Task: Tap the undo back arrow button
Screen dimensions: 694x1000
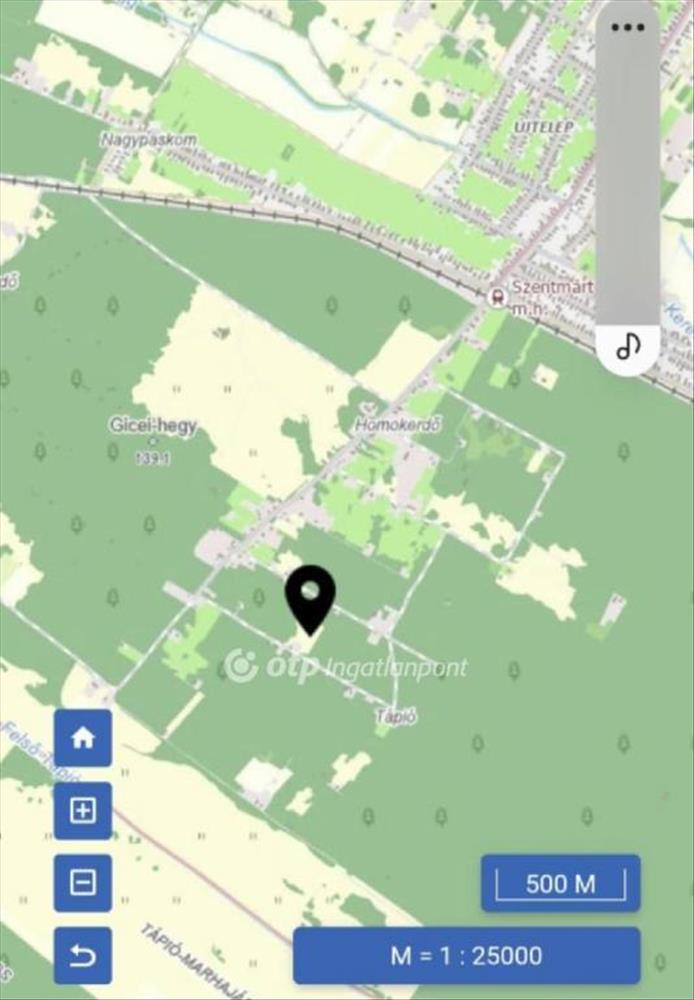Action: tap(83, 956)
